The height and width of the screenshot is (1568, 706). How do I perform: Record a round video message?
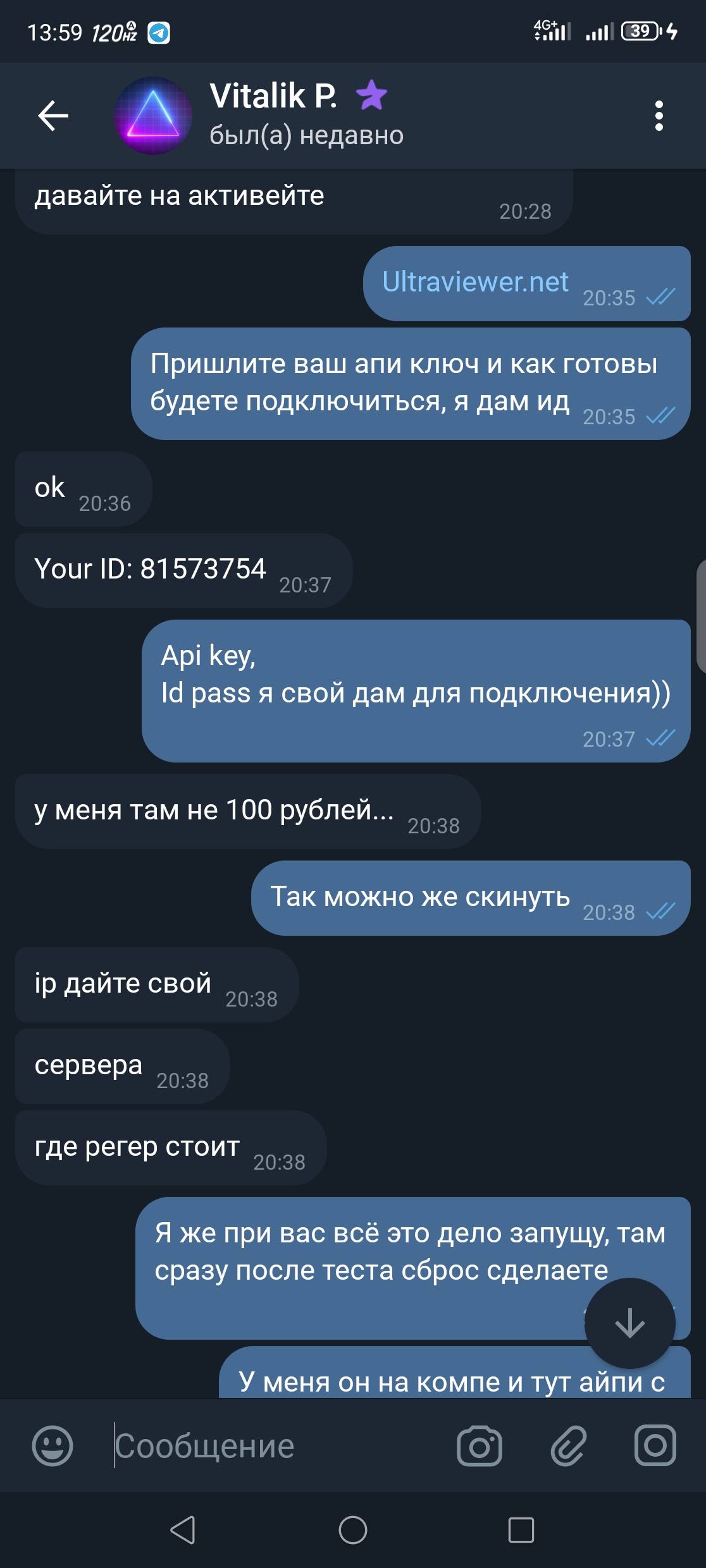pos(655,1445)
